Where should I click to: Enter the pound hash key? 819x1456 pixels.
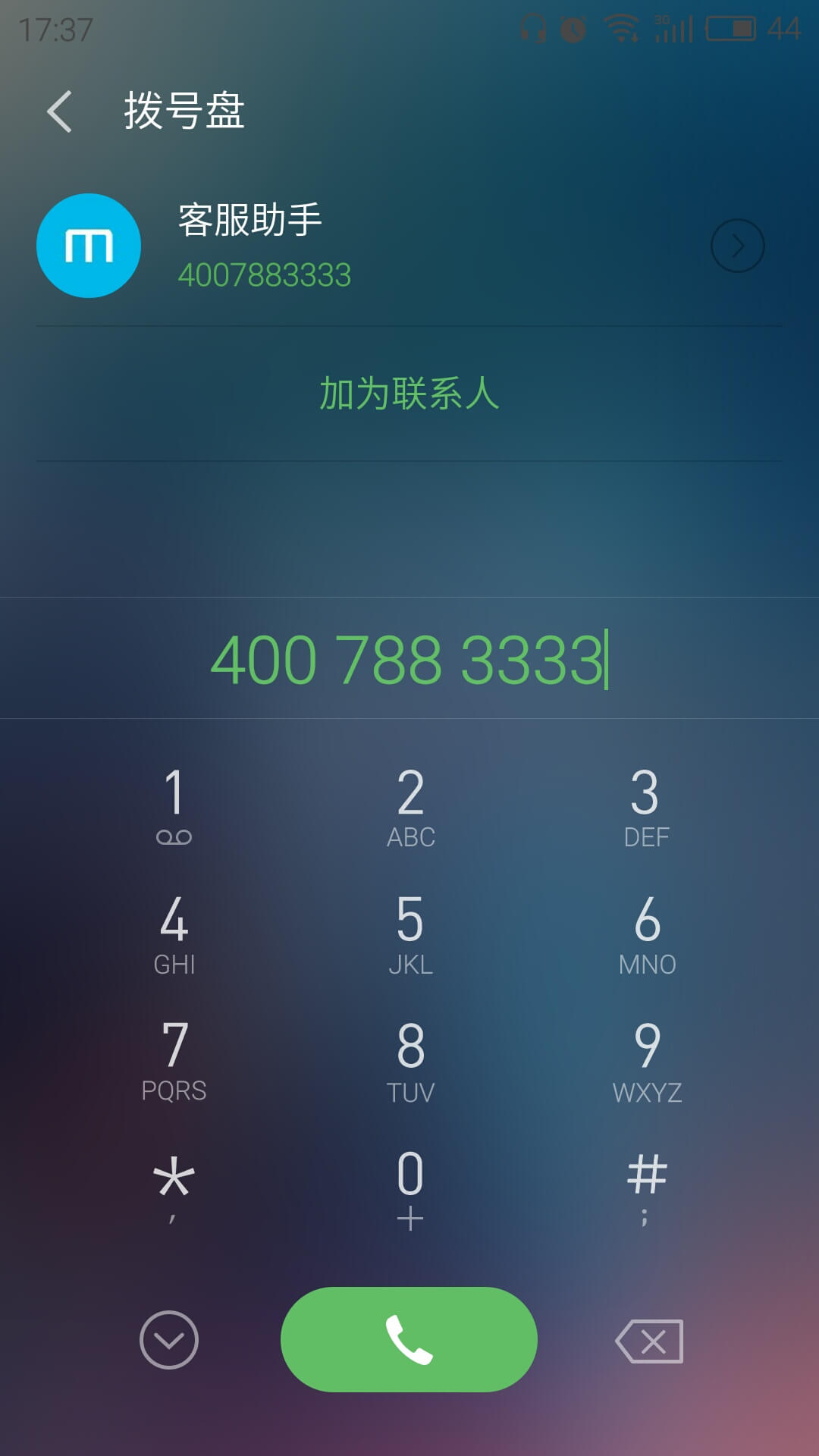click(647, 1188)
